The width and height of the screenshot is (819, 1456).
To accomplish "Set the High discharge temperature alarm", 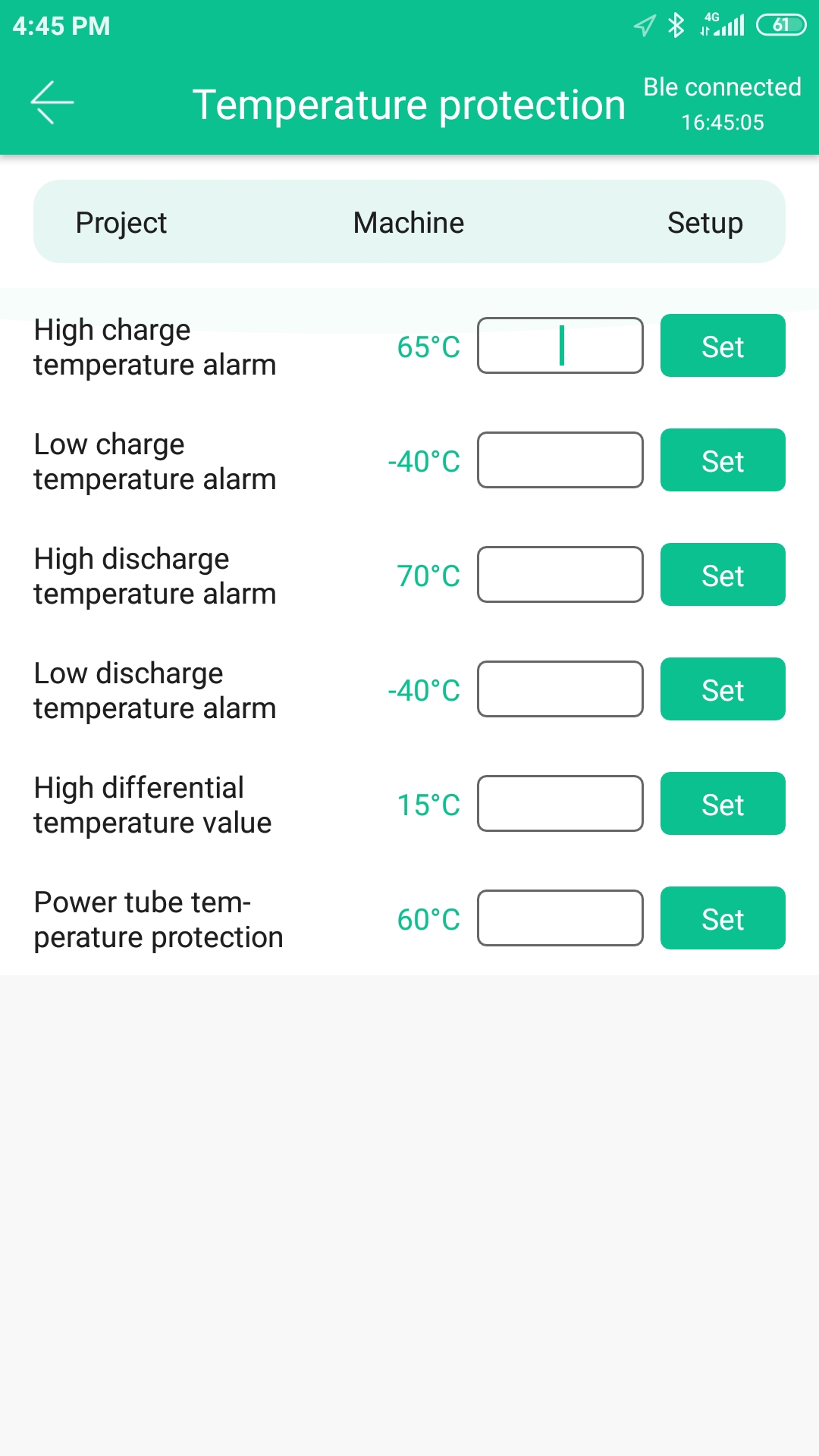I will pos(723,575).
